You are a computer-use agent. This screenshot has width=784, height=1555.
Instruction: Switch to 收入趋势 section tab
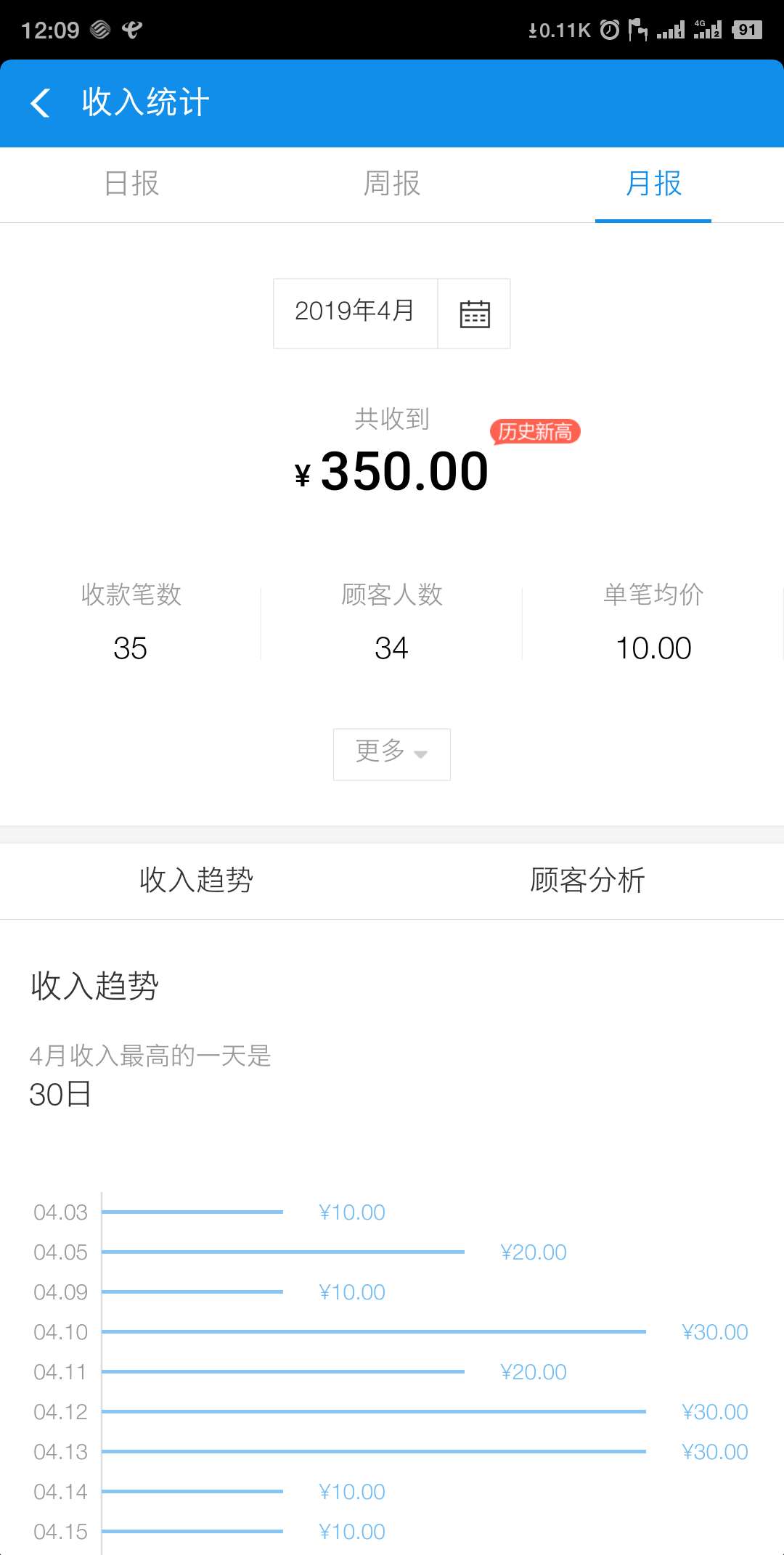tap(196, 880)
